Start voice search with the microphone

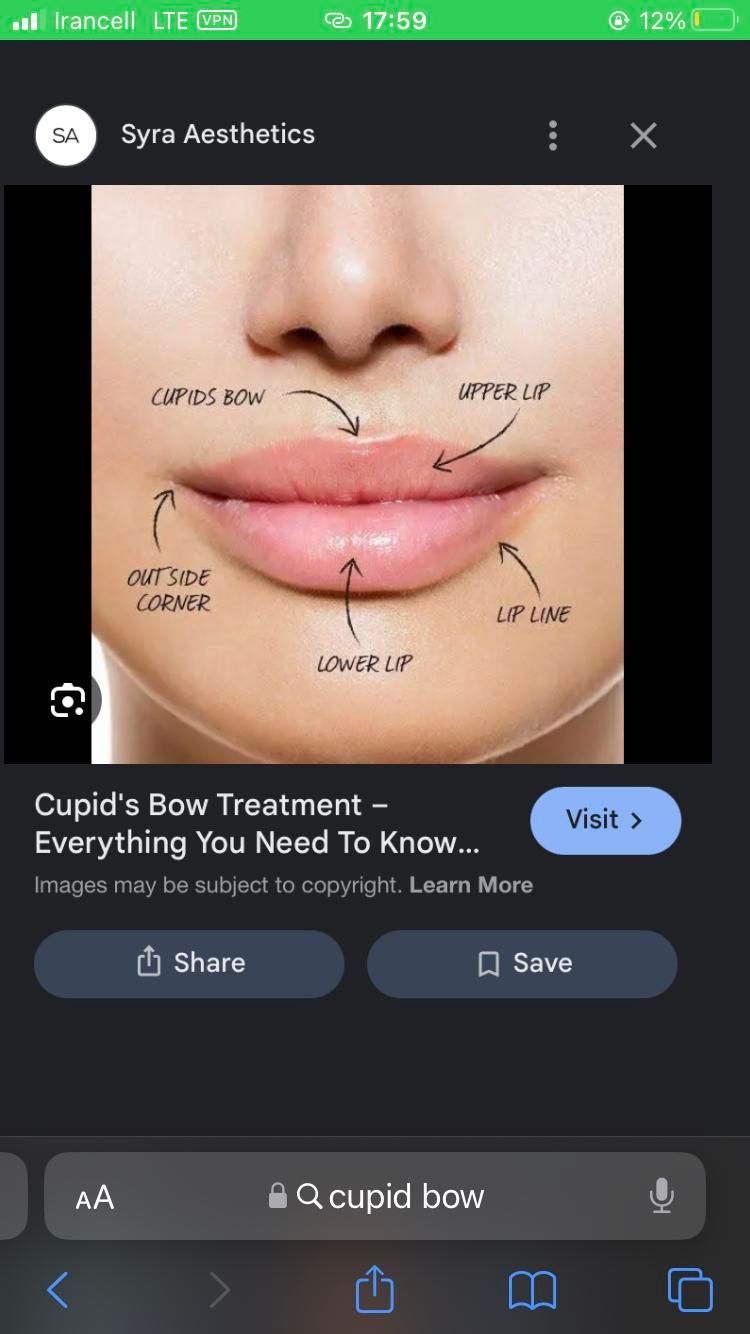[661, 1196]
